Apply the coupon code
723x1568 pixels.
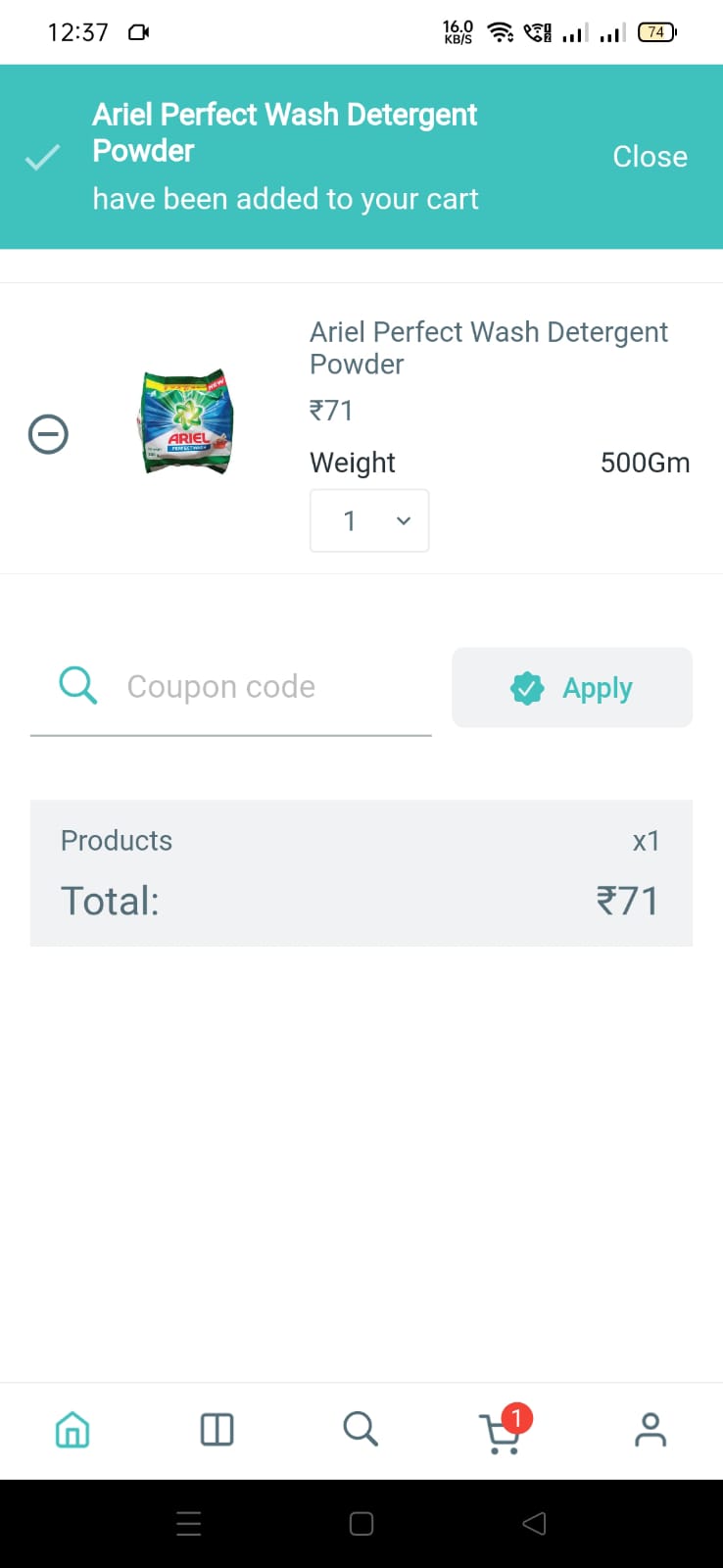tap(572, 688)
